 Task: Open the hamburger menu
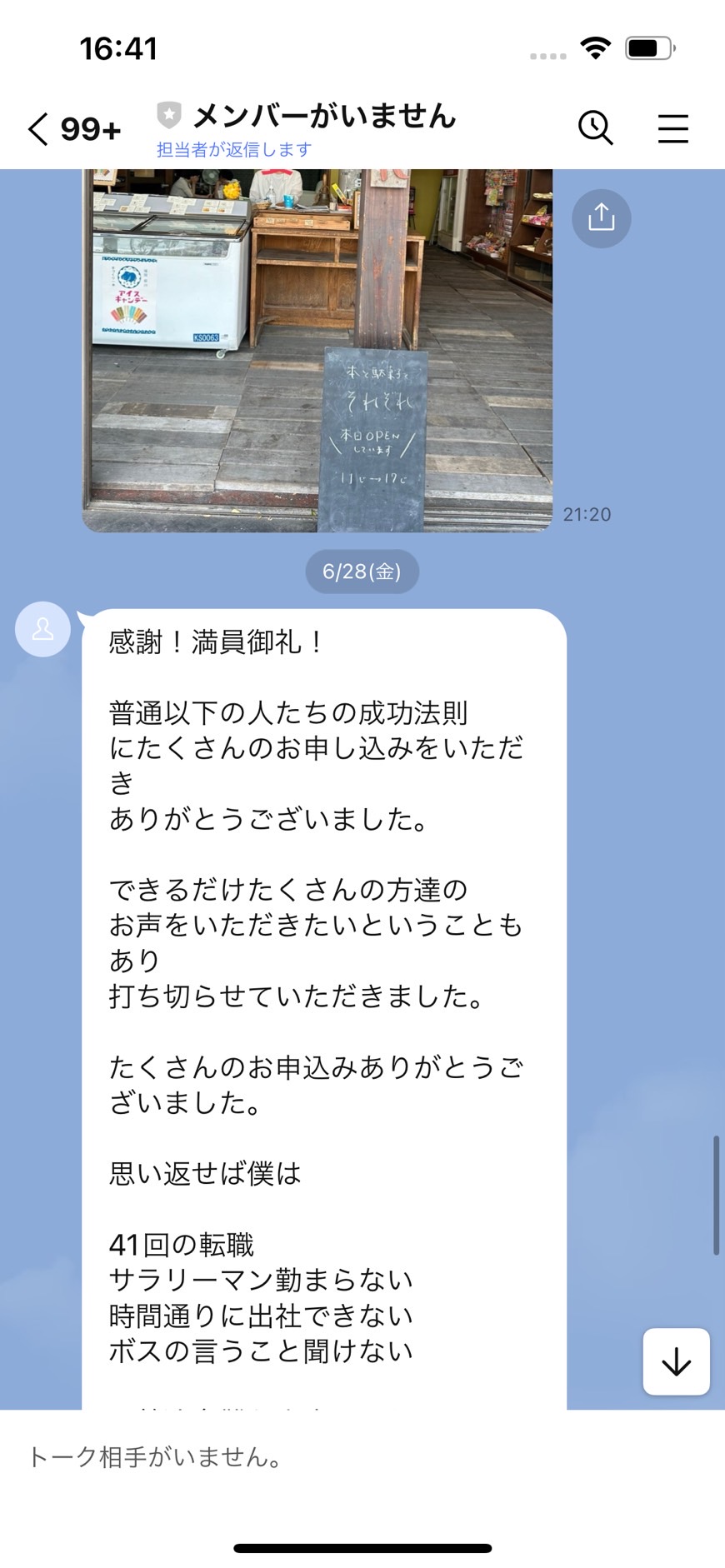(x=672, y=128)
